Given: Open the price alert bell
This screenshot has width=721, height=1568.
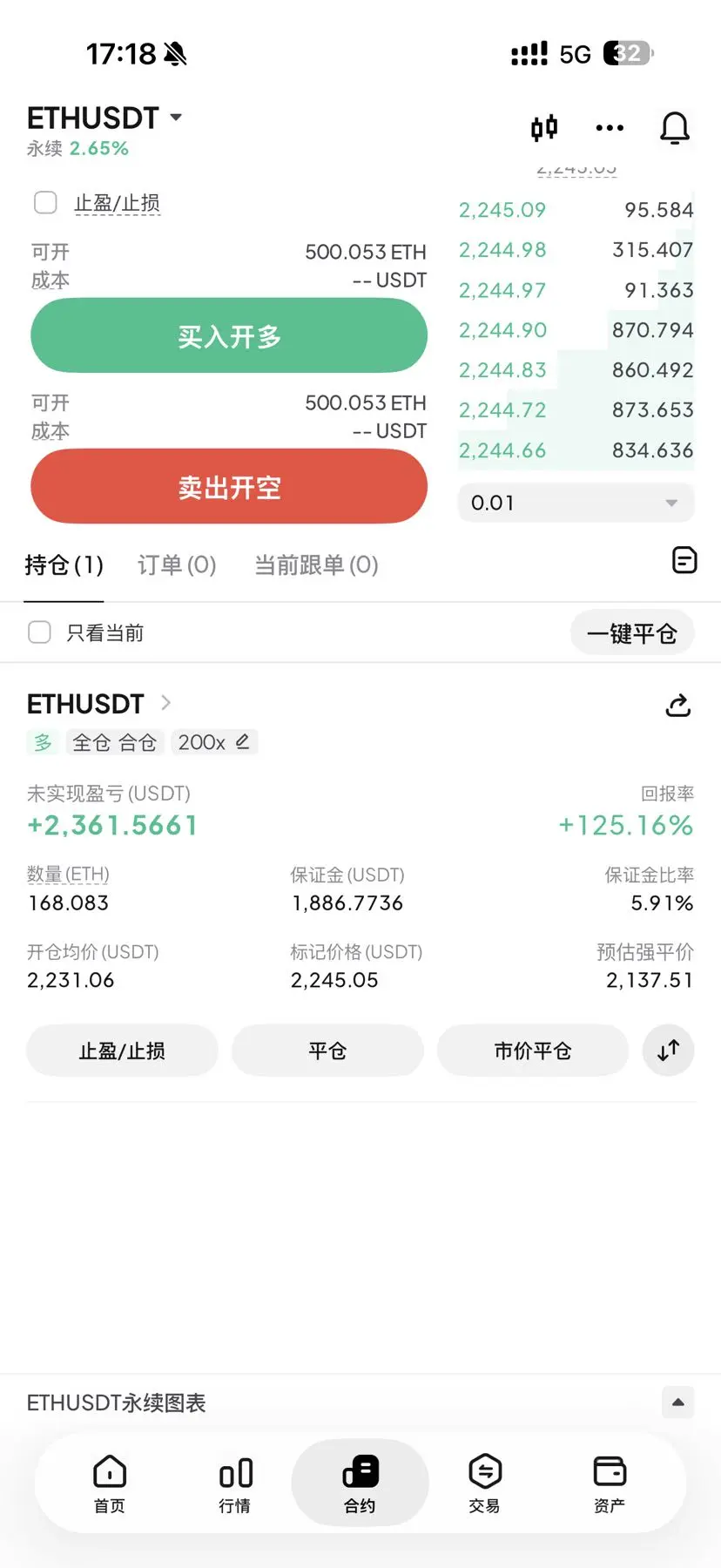Looking at the screenshot, I should tap(674, 128).
